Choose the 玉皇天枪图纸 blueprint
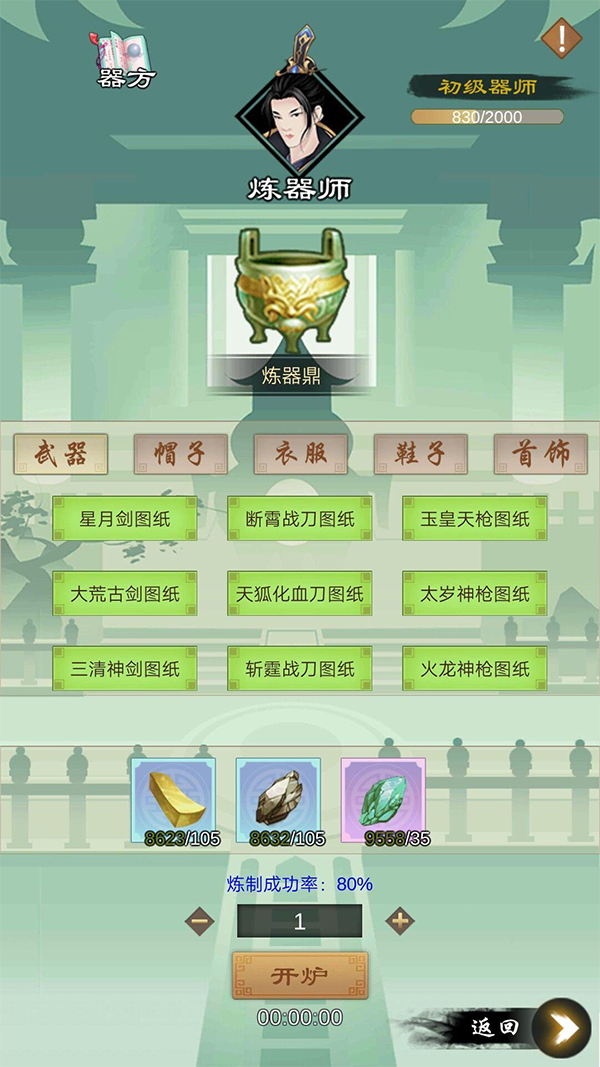600x1067 pixels. [x=475, y=519]
